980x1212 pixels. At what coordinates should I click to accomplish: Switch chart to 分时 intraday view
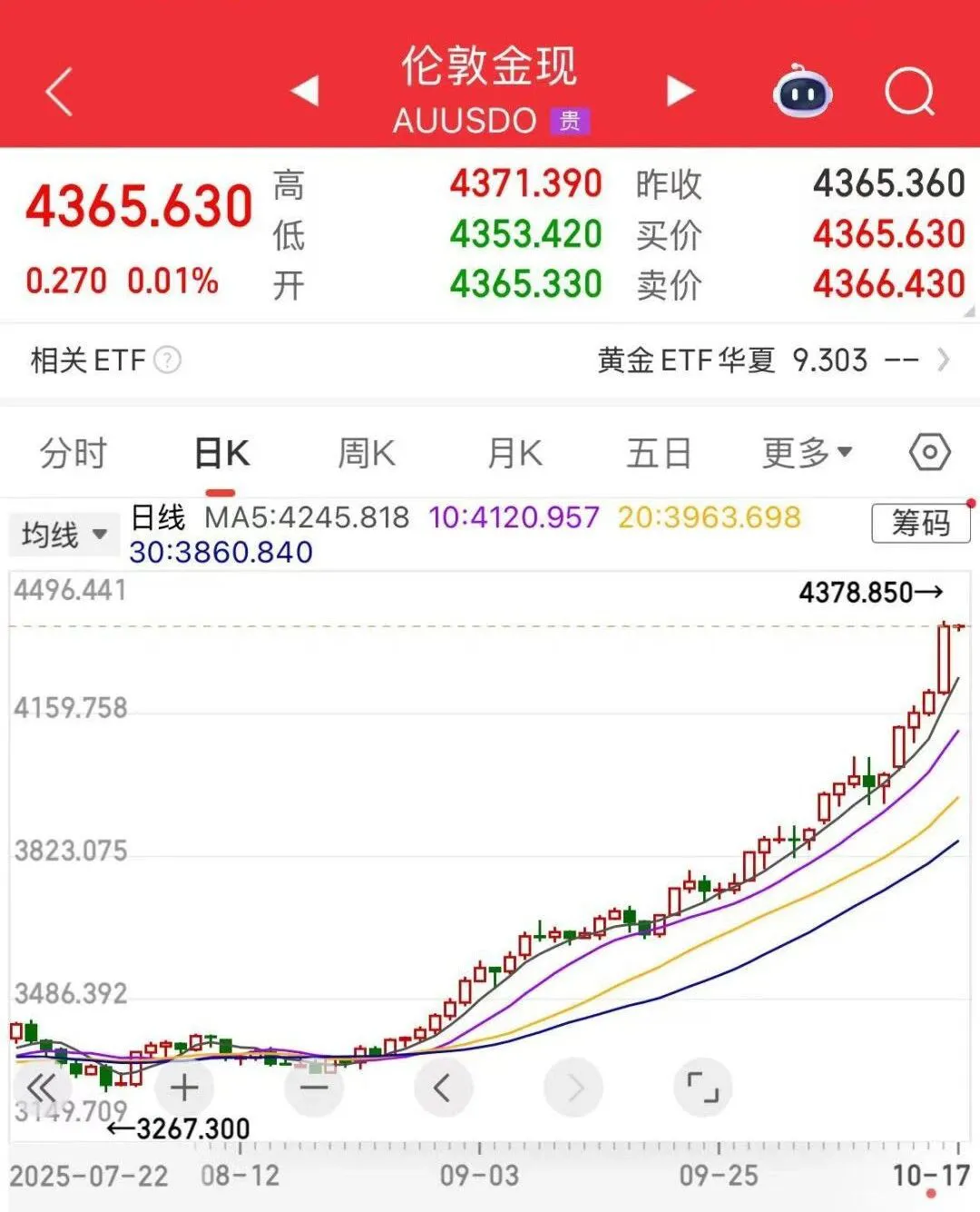71,451
